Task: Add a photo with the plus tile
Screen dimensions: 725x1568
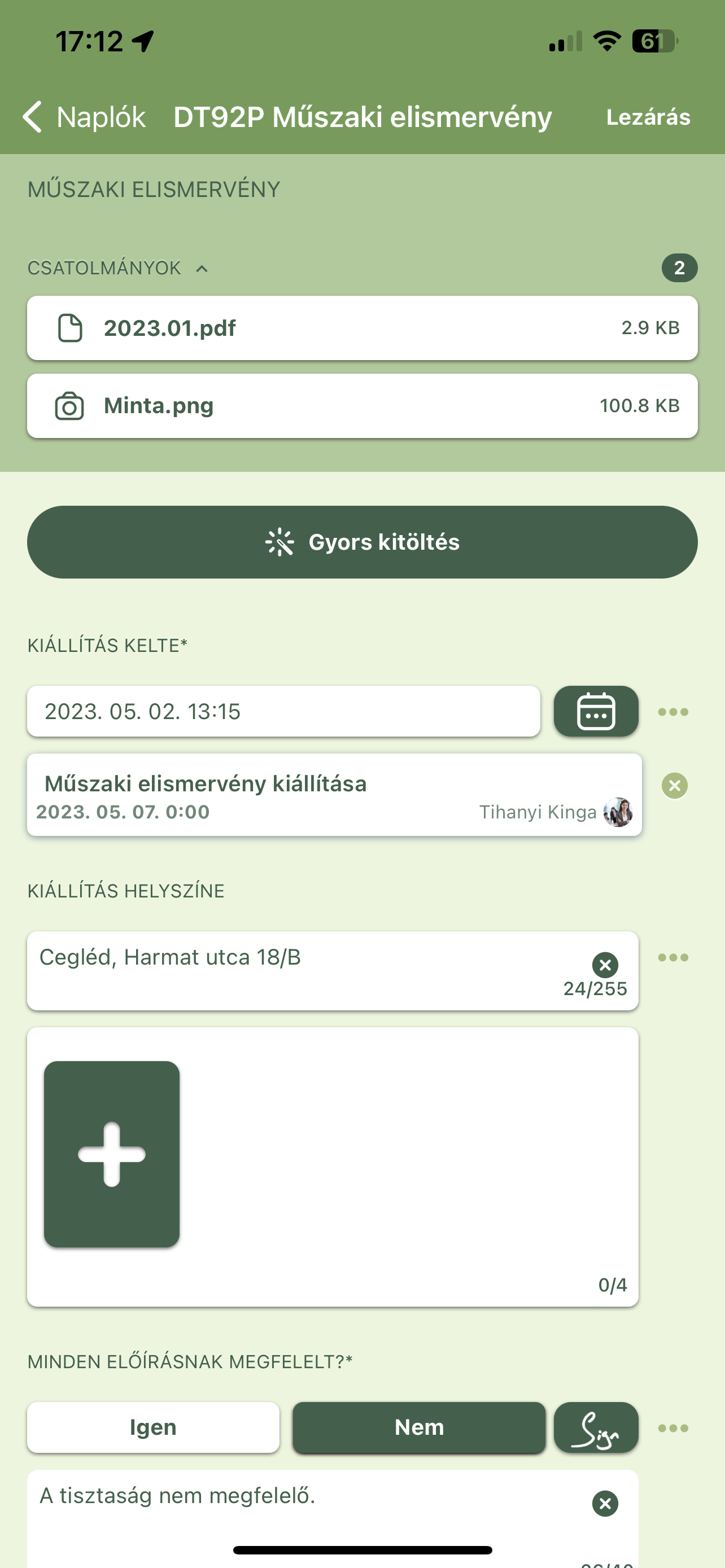Action: 112,1154
